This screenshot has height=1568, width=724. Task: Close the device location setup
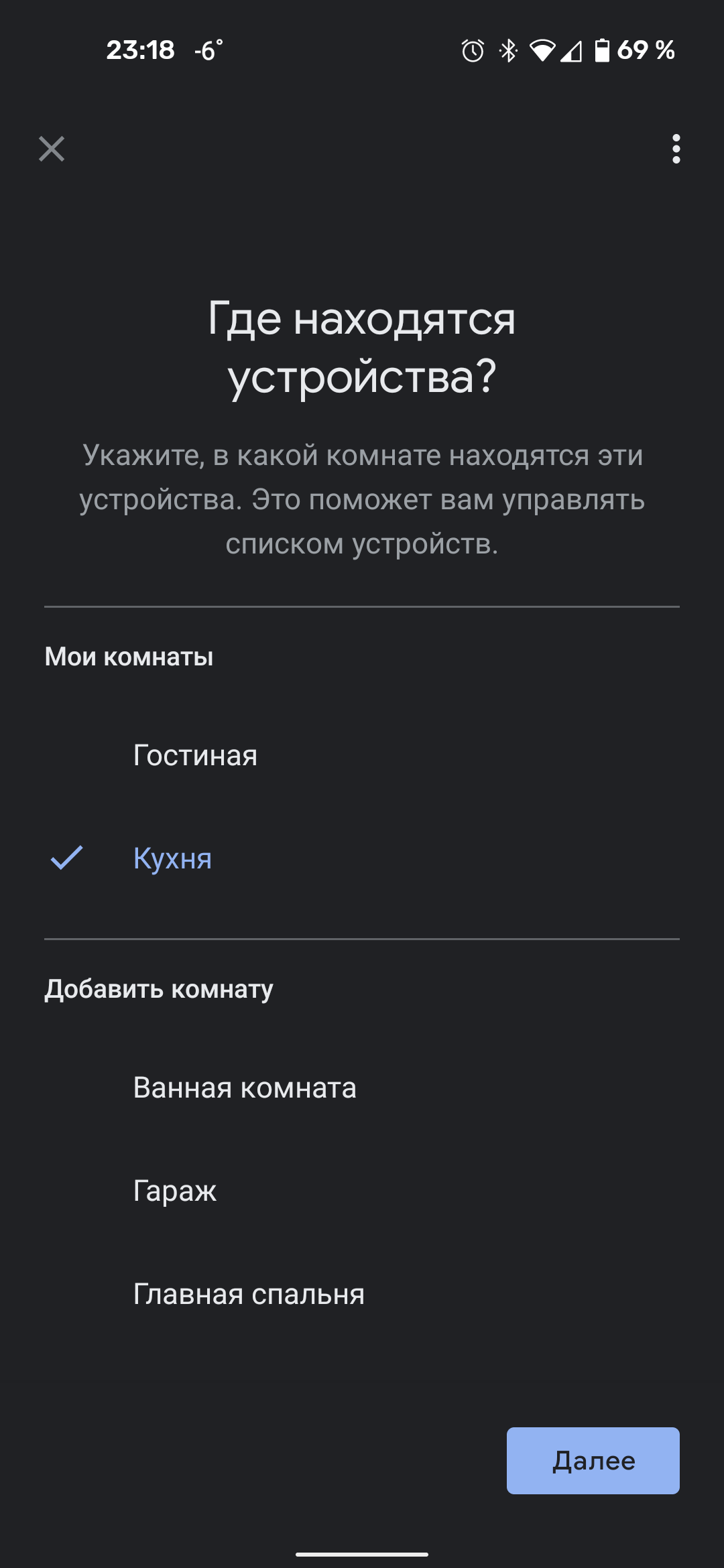[52, 149]
